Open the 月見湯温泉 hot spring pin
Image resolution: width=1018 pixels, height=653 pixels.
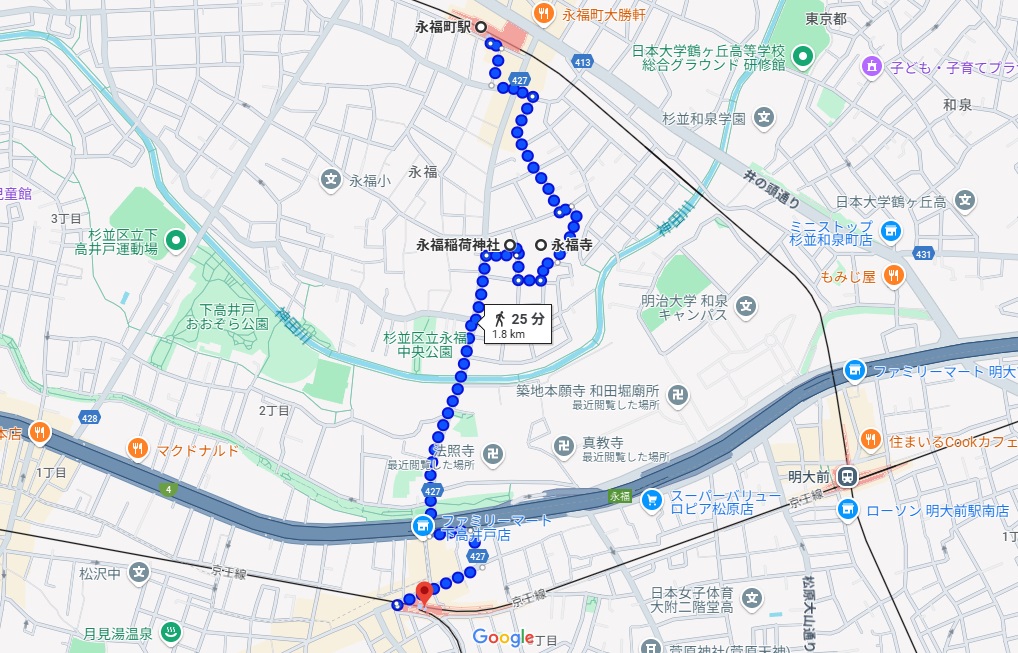pos(170,632)
